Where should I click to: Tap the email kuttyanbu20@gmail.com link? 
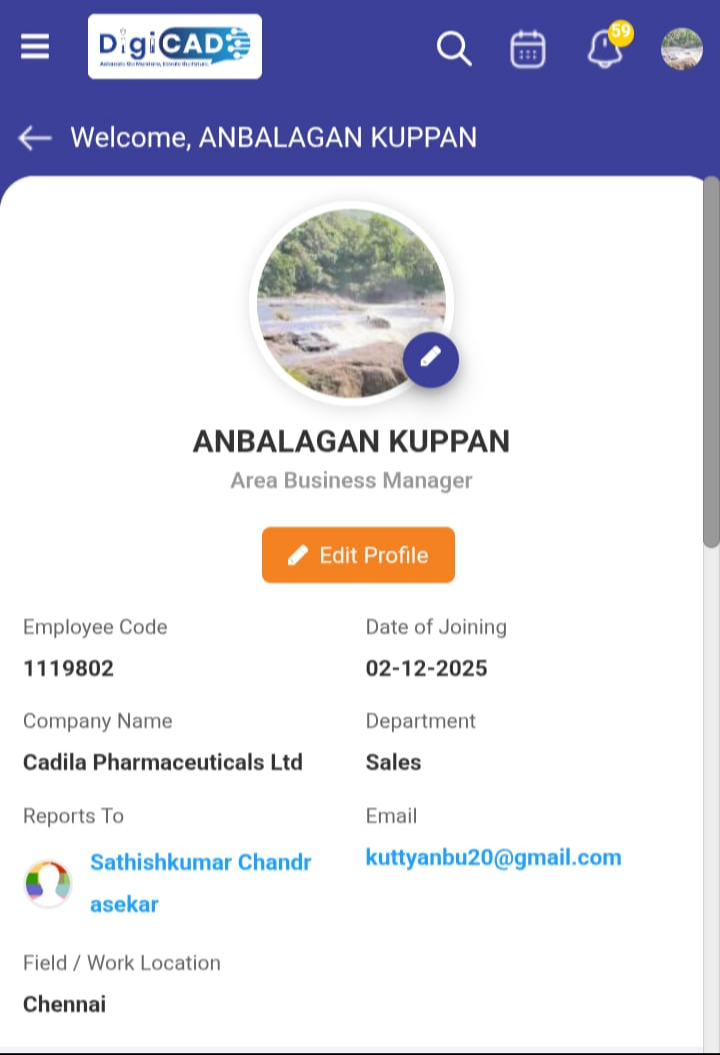(x=493, y=858)
